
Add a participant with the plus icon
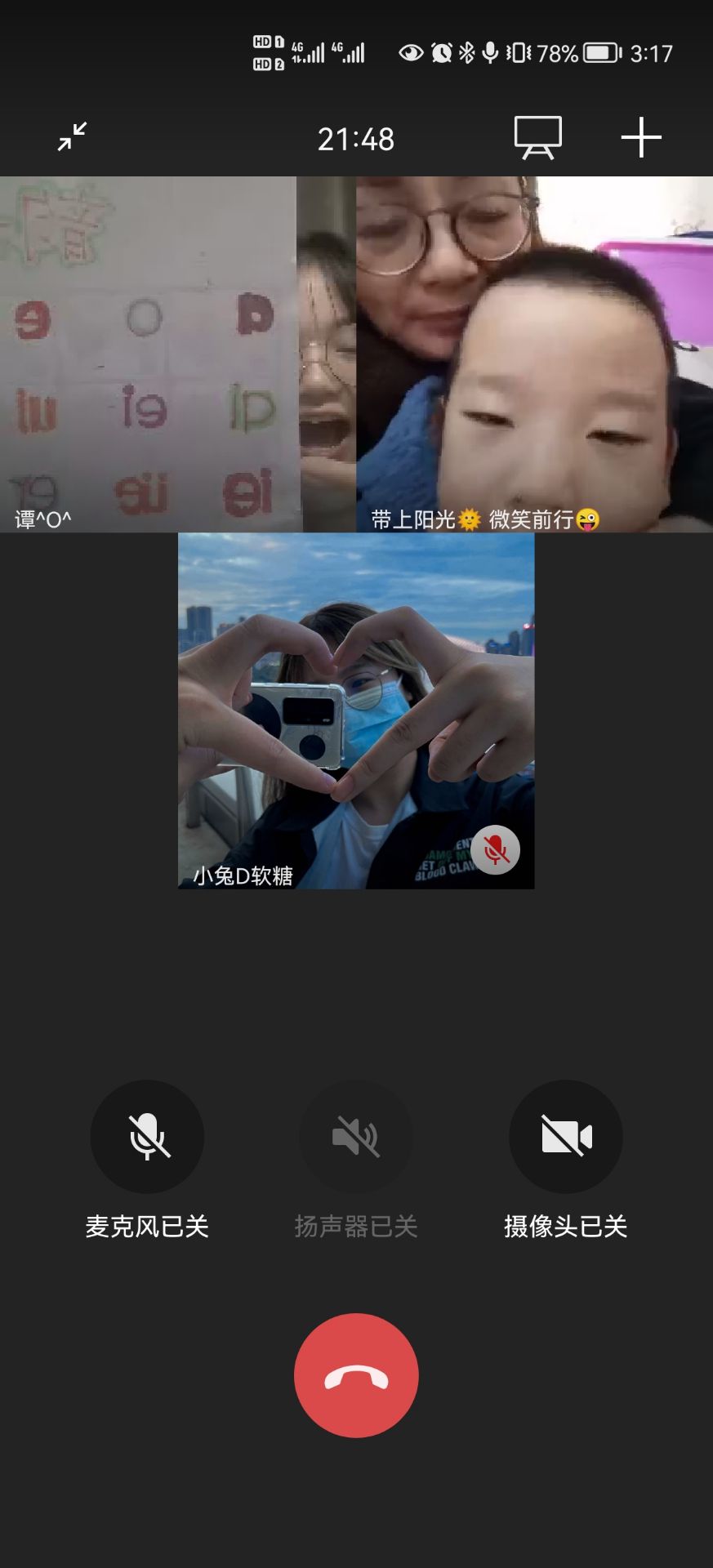click(x=641, y=137)
